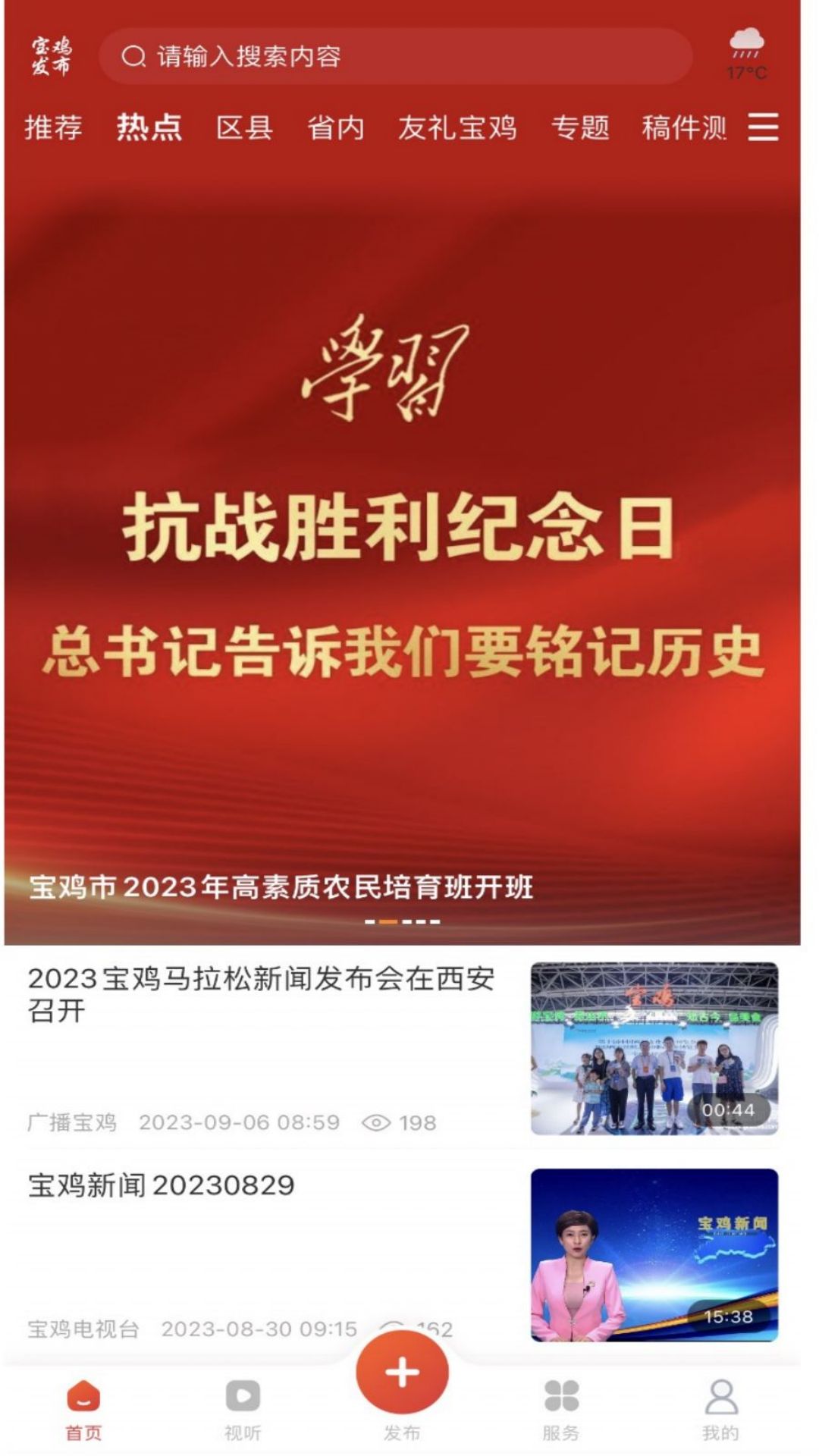Tap the search box 请输入搜索内容
The image size is (819, 1456).
tap(394, 56)
